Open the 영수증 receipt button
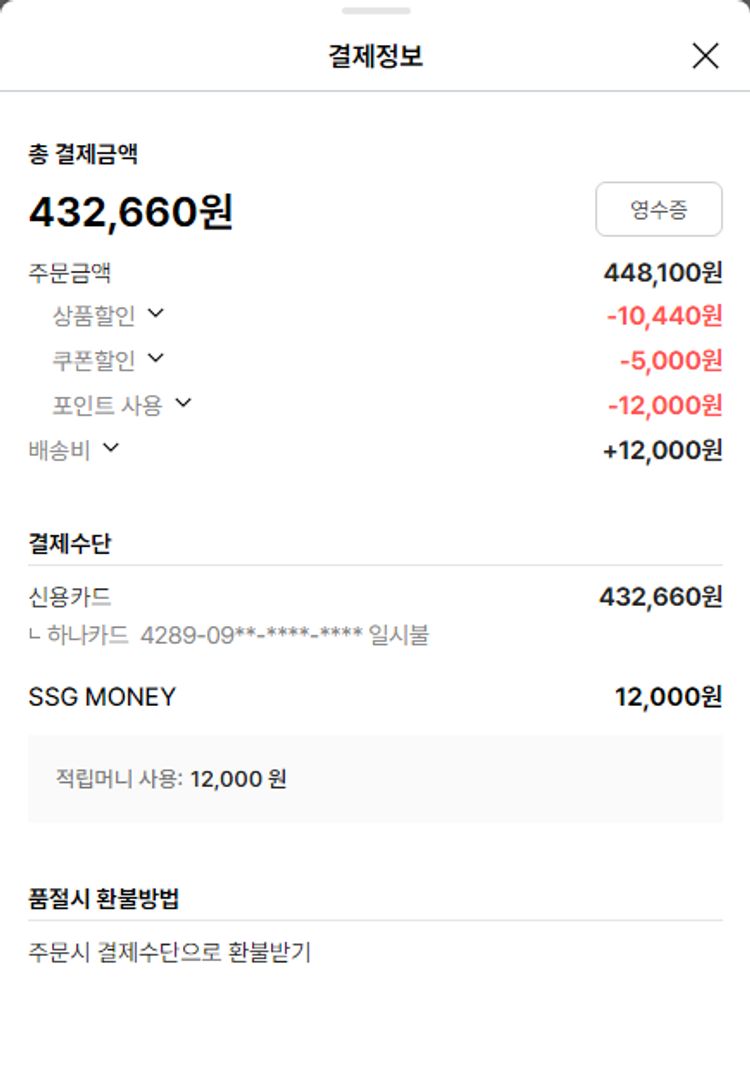750x1072 pixels. pos(658,209)
